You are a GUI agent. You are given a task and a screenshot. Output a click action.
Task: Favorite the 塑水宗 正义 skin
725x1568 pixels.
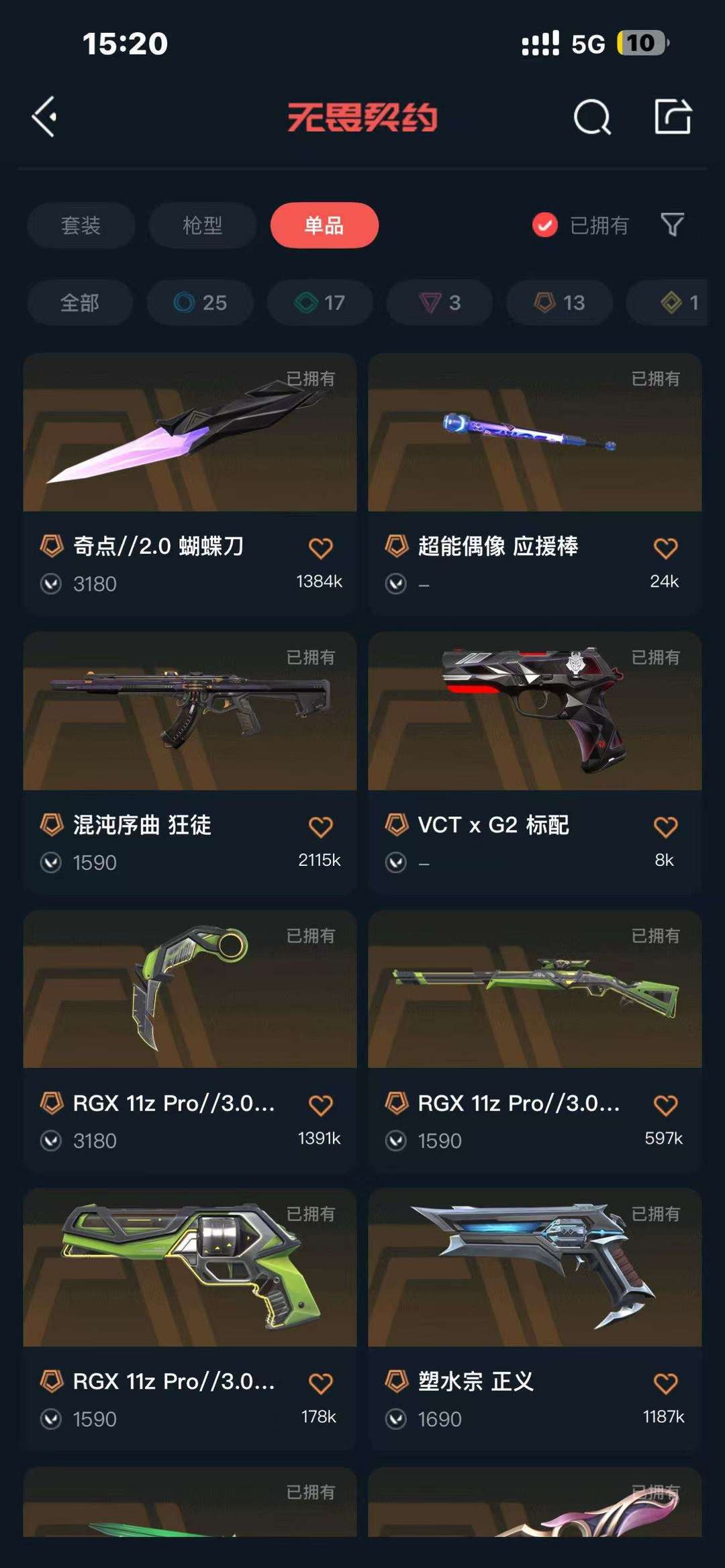pos(666,1383)
